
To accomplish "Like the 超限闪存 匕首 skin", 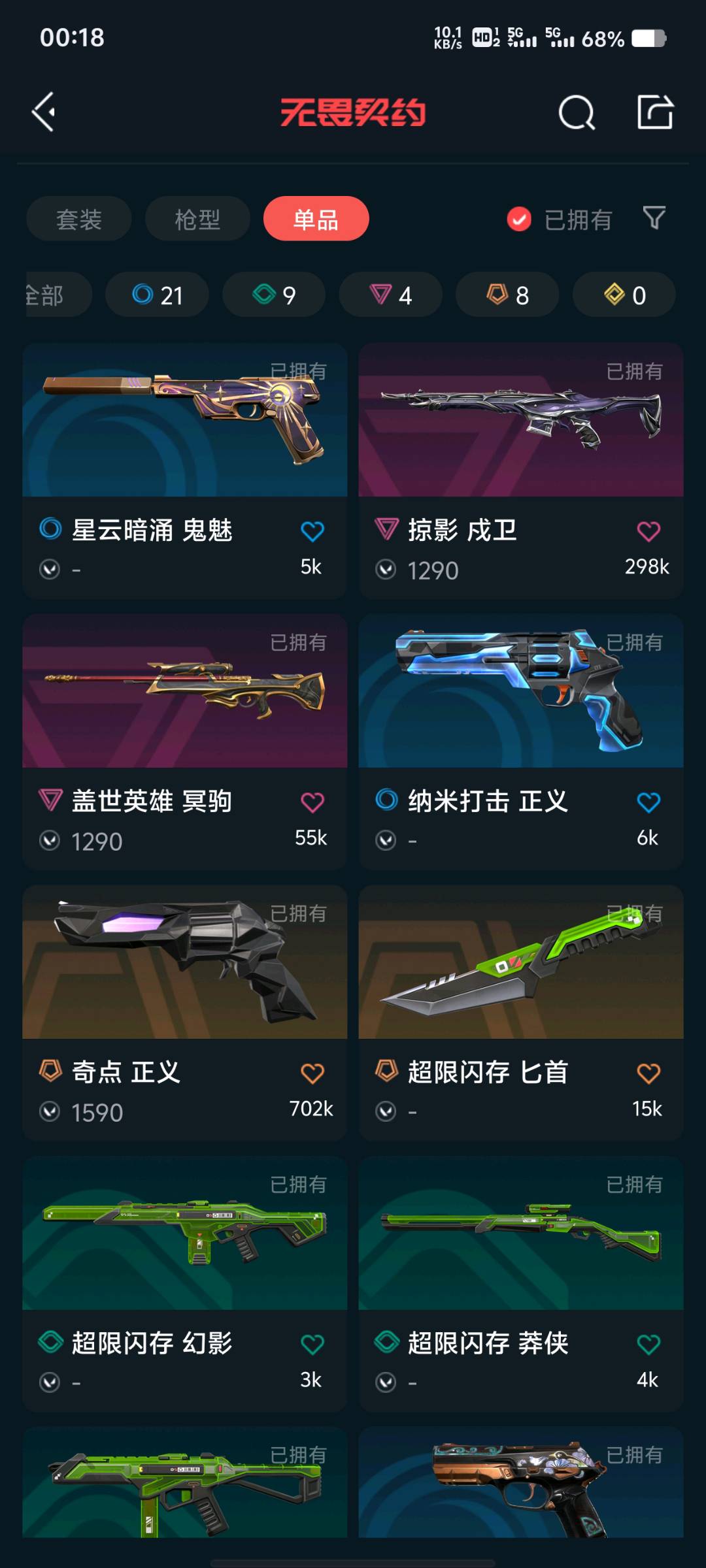I will [x=648, y=1073].
